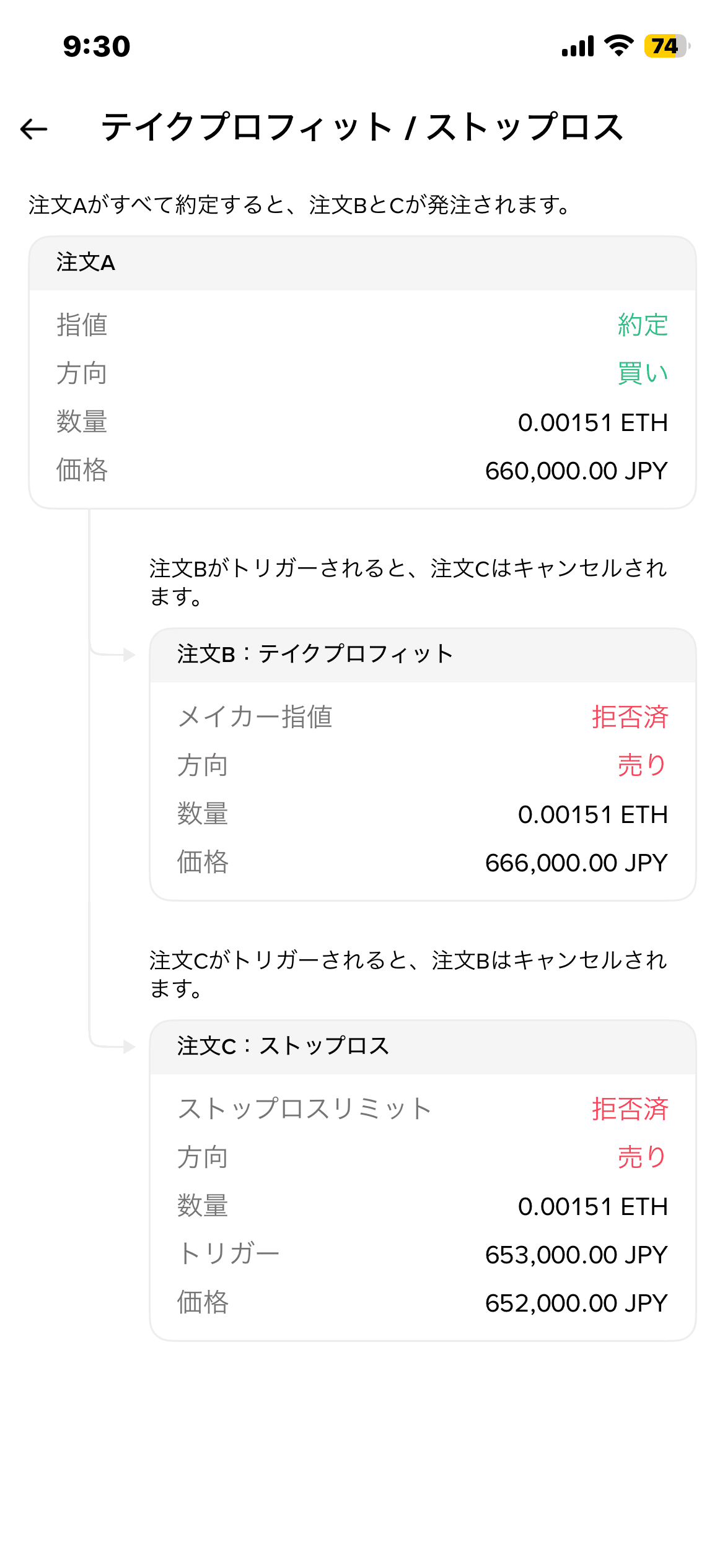The height and width of the screenshot is (1568, 725).
Task: Expand the 注文A card header
Action: (x=86, y=263)
